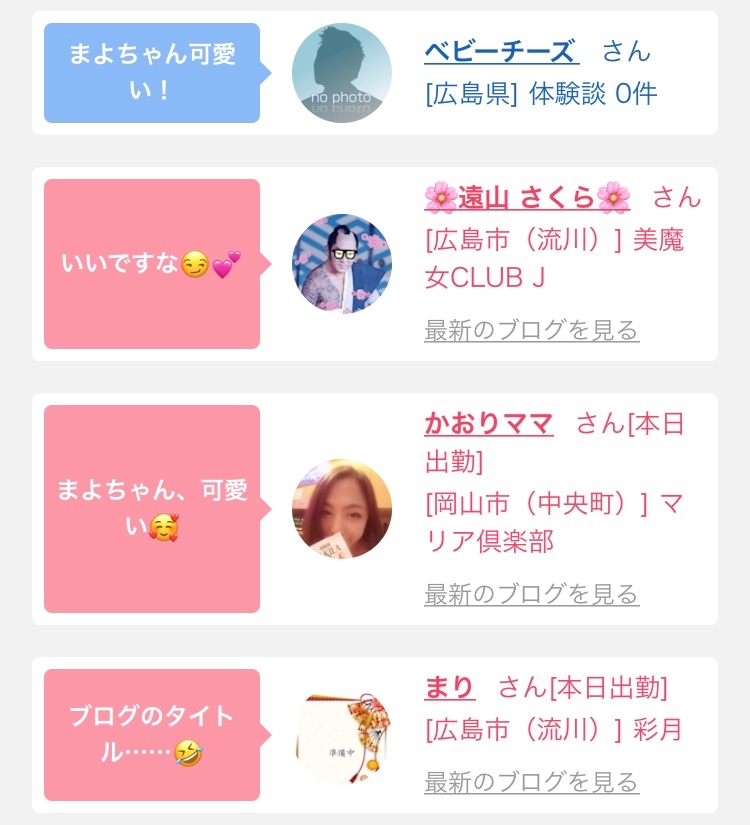750x825 pixels.
Task: Open まり's profile link
Action: coord(449,688)
